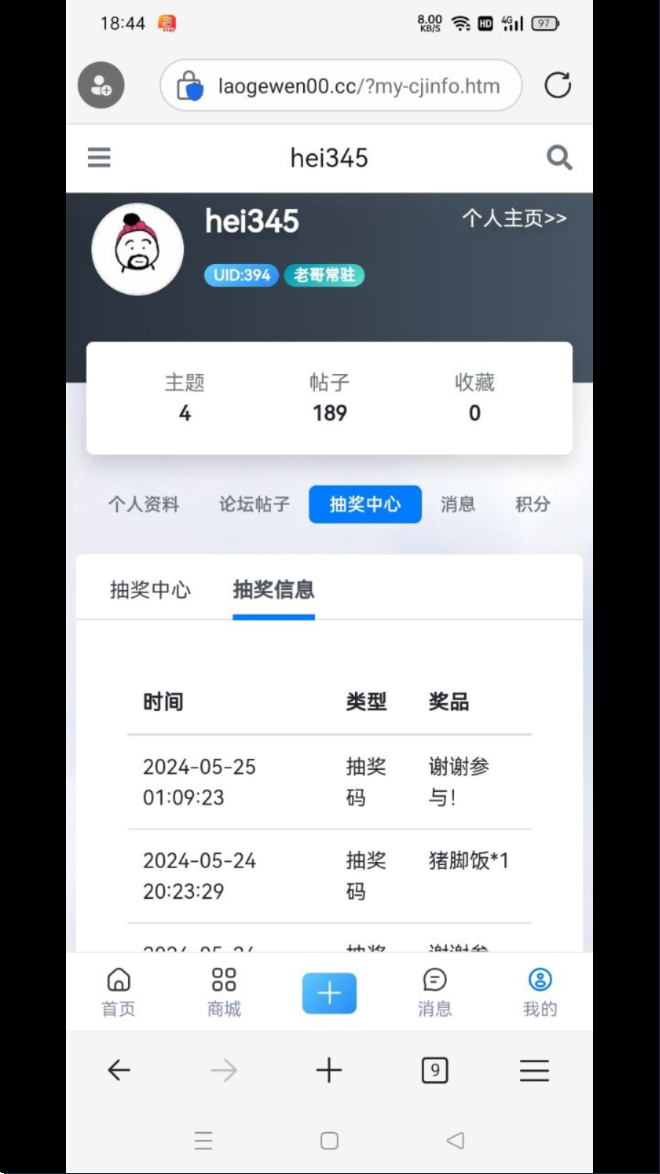Open the browser account profile icon
This screenshot has height=1174, width=660.
click(x=101, y=85)
